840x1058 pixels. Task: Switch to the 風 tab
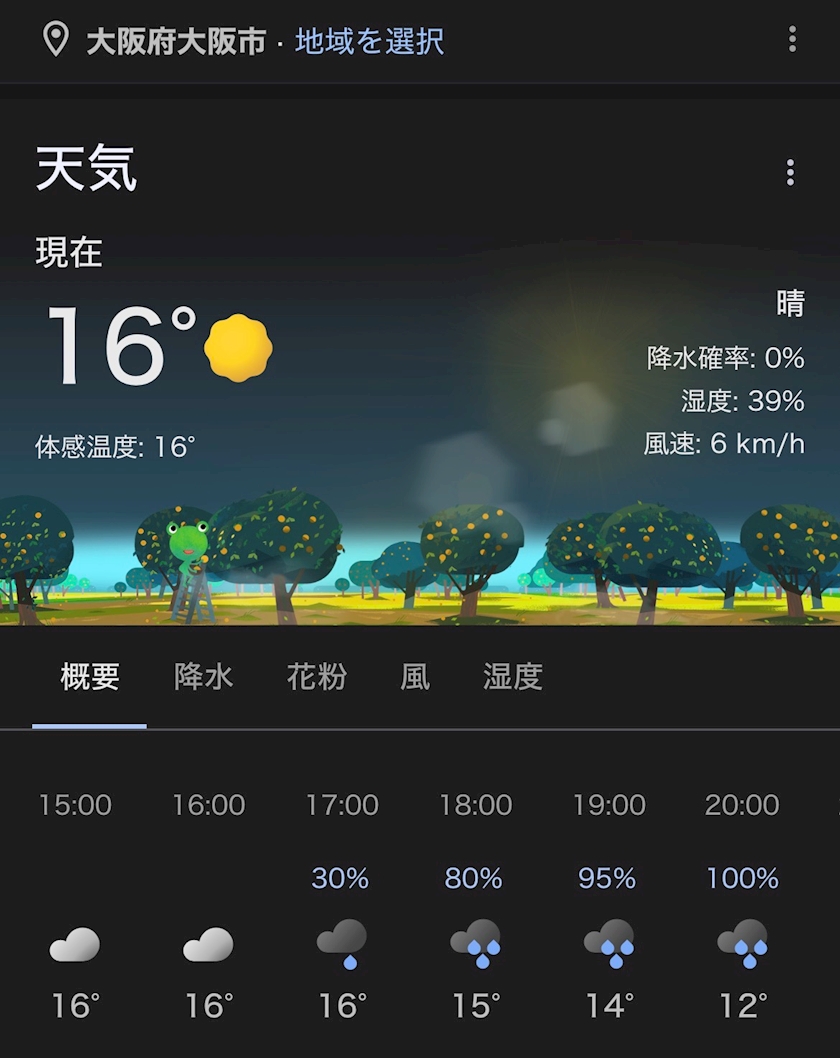click(x=415, y=676)
